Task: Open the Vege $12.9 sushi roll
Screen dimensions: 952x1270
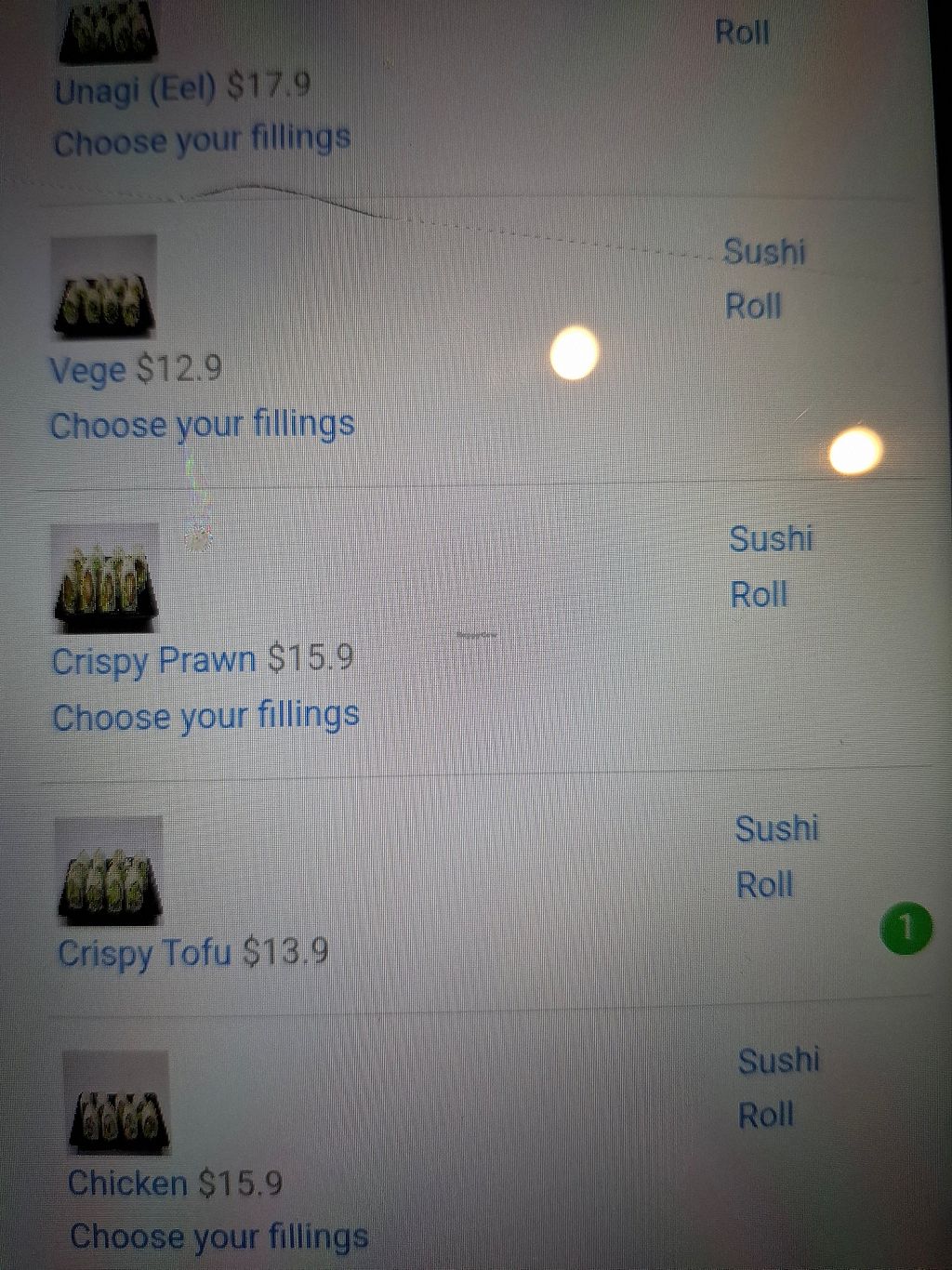Action: pos(136,369)
